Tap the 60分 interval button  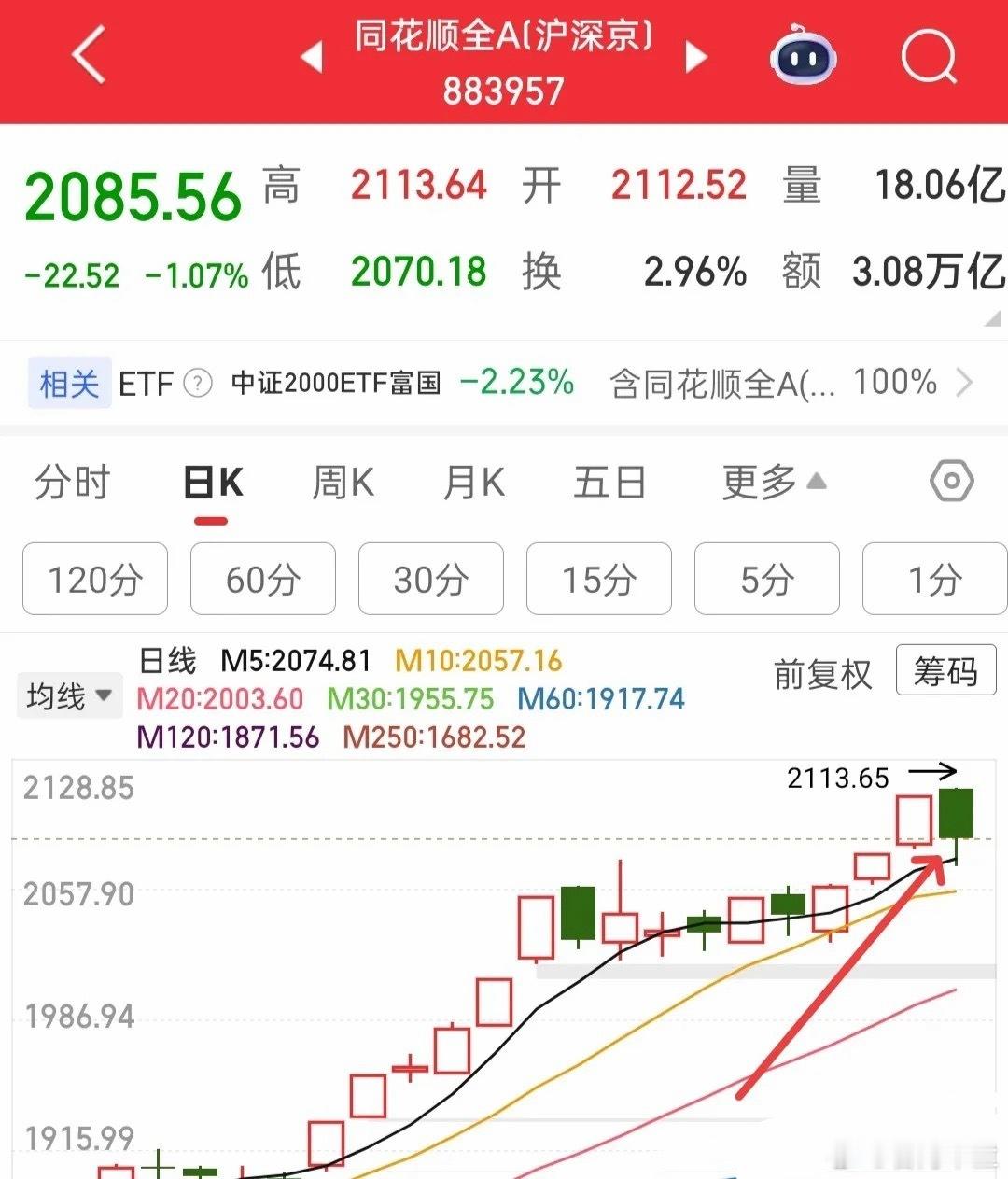coord(262,579)
